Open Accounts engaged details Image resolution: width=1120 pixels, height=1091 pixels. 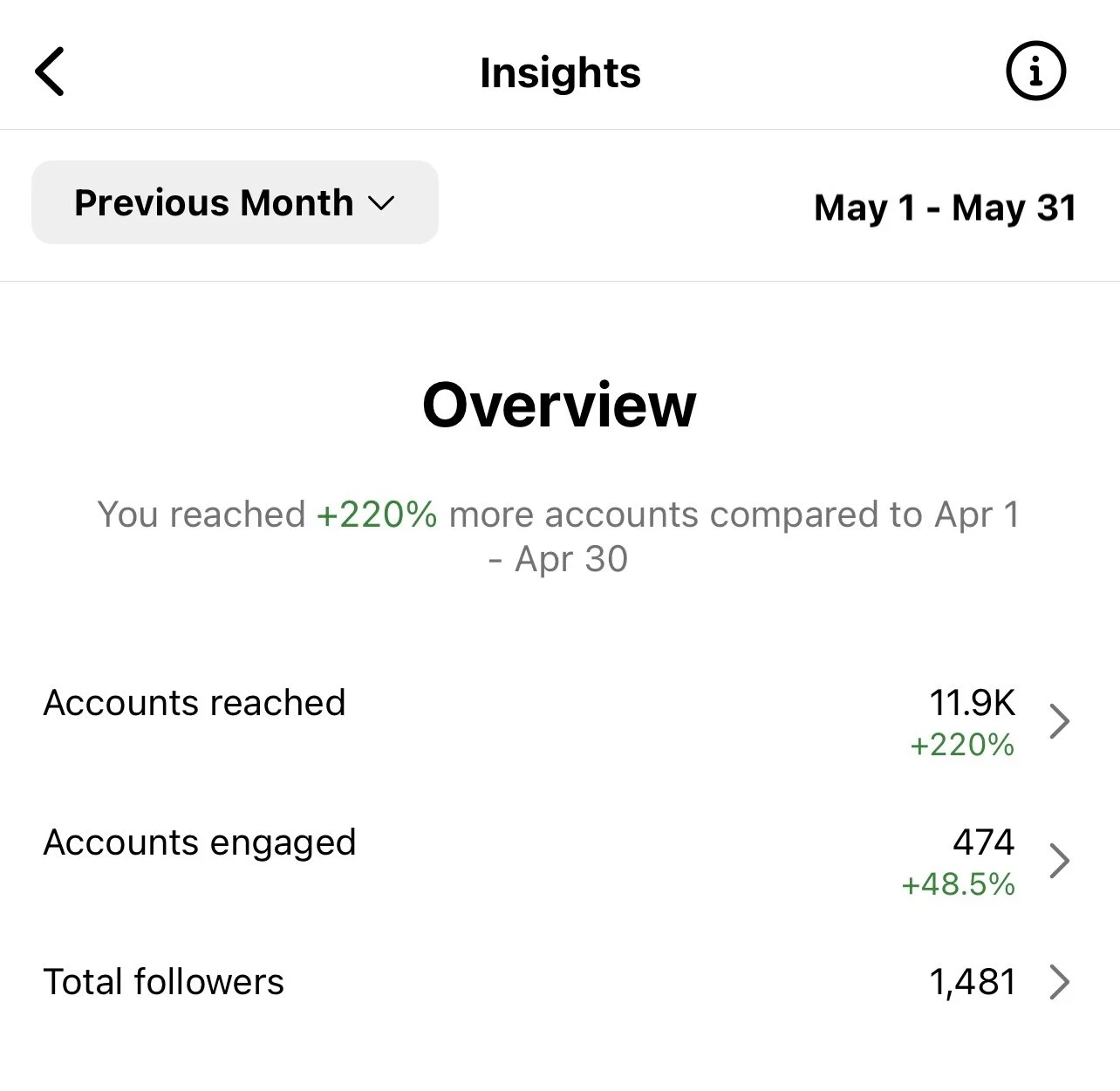coord(558,862)
